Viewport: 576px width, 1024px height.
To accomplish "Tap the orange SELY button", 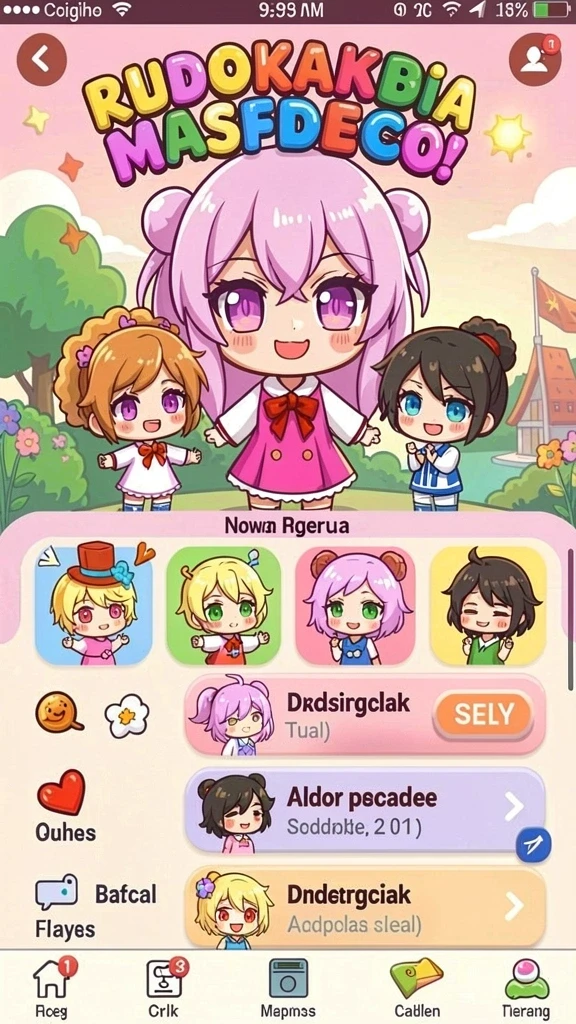I will [x=483, y=714].
